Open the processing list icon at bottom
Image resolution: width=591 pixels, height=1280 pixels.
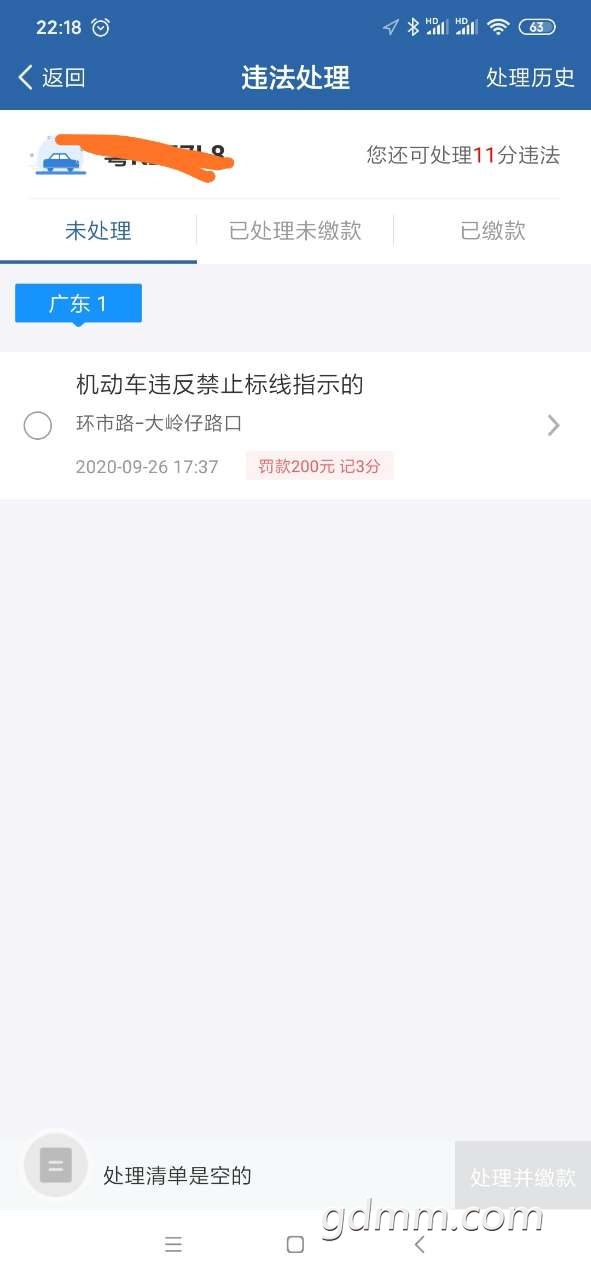pos(56,1165)
